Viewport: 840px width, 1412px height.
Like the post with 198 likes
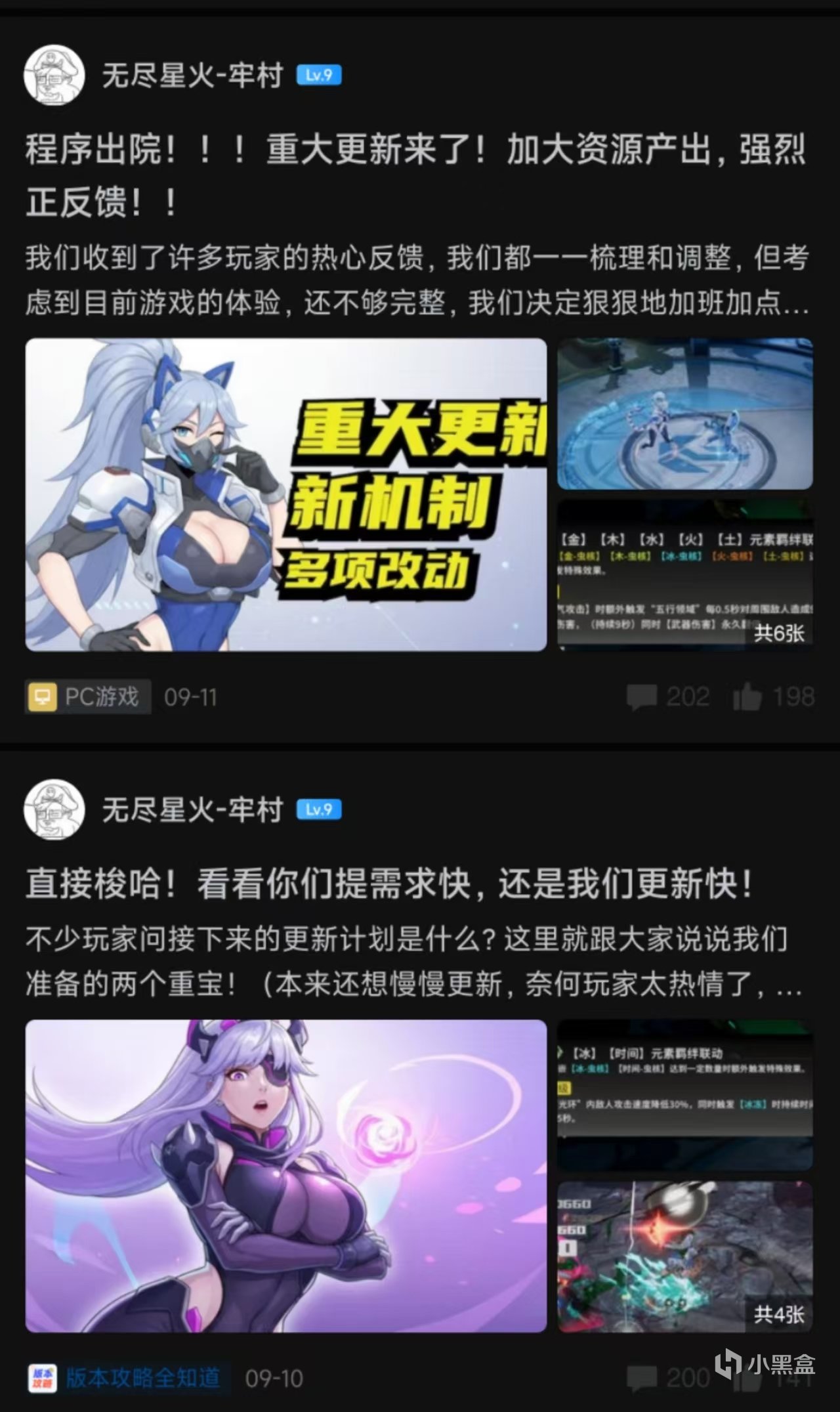click(x=773, y=696)
